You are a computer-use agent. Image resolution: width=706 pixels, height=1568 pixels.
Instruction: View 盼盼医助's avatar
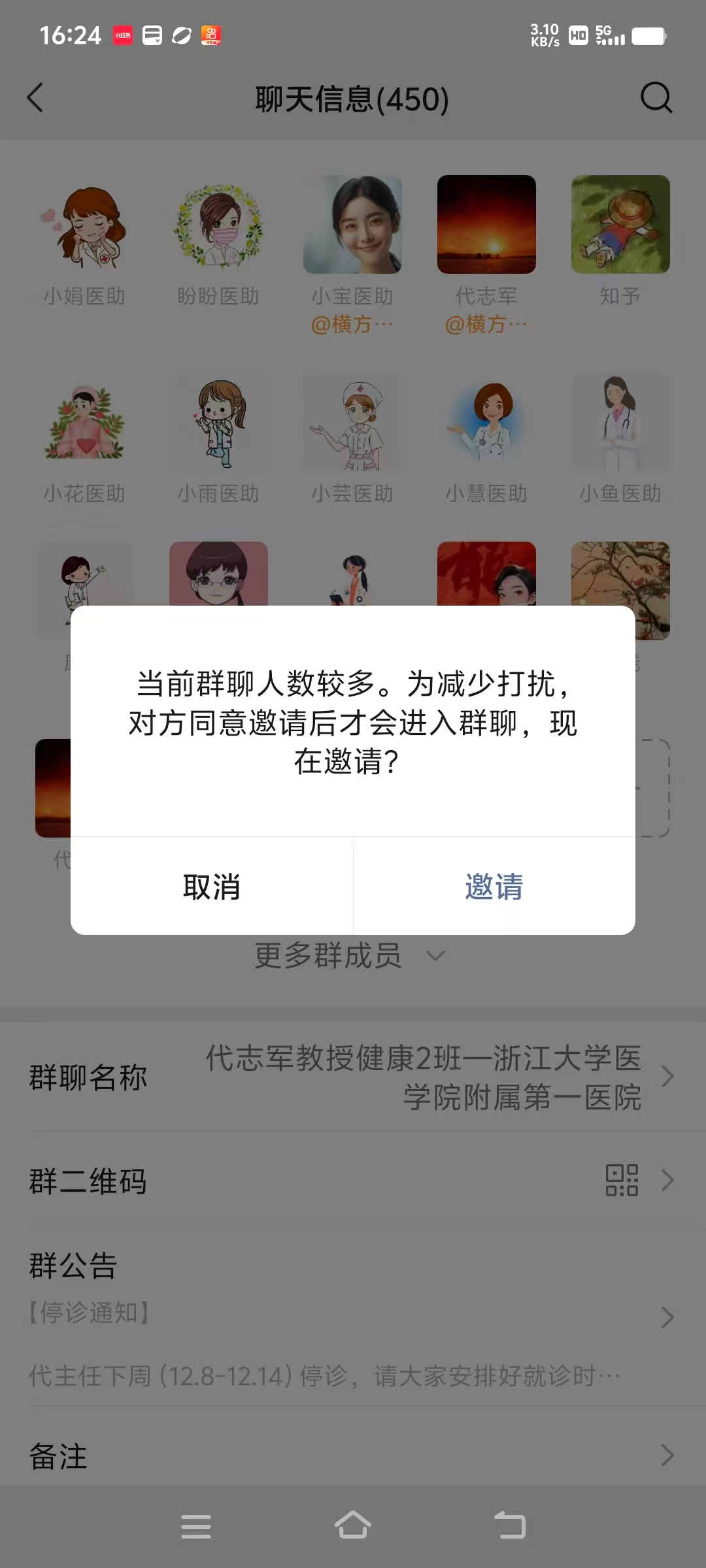(x=218, y=225)
